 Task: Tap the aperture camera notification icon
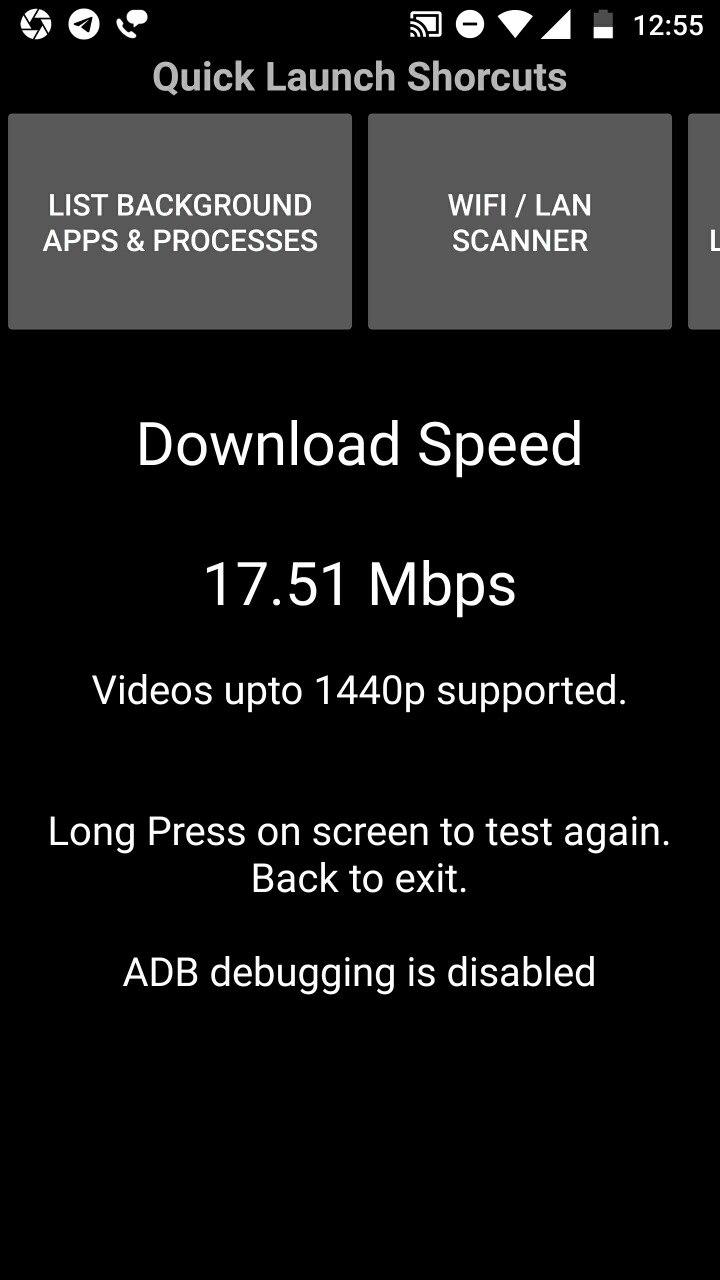34,22
